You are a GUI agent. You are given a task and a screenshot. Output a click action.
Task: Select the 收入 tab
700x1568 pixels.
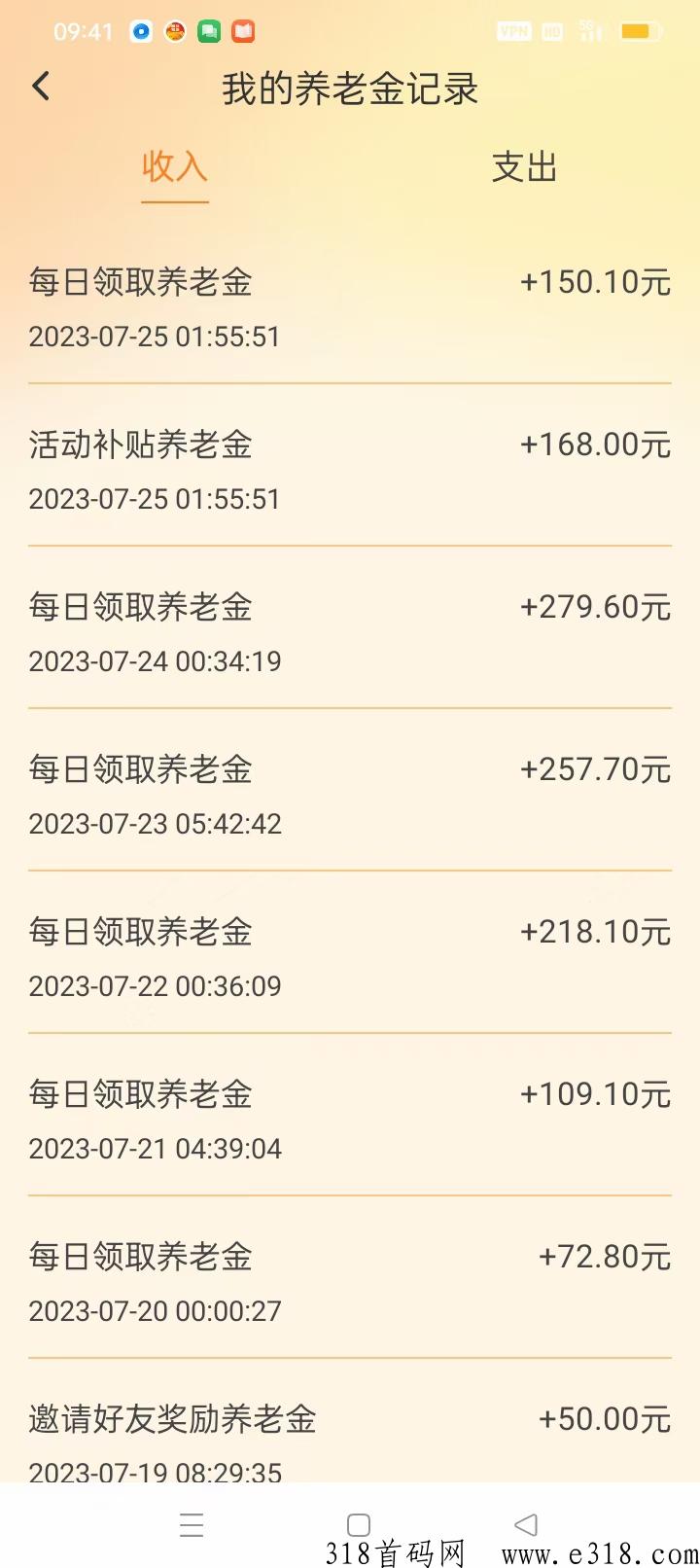point(174,167)
